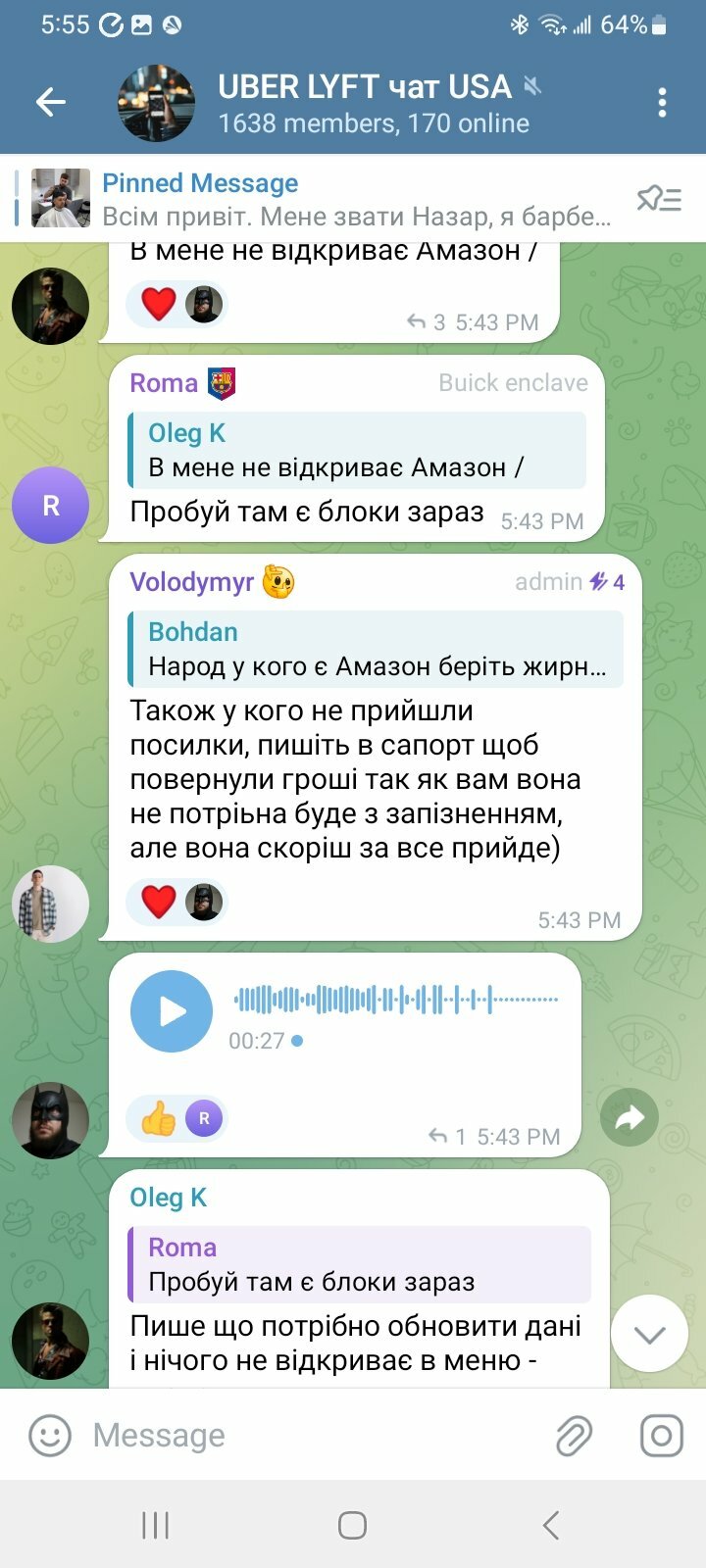This screenshot has width=706, height=1568.
Task: Go back from the chat
Action: tap(51, 102)
